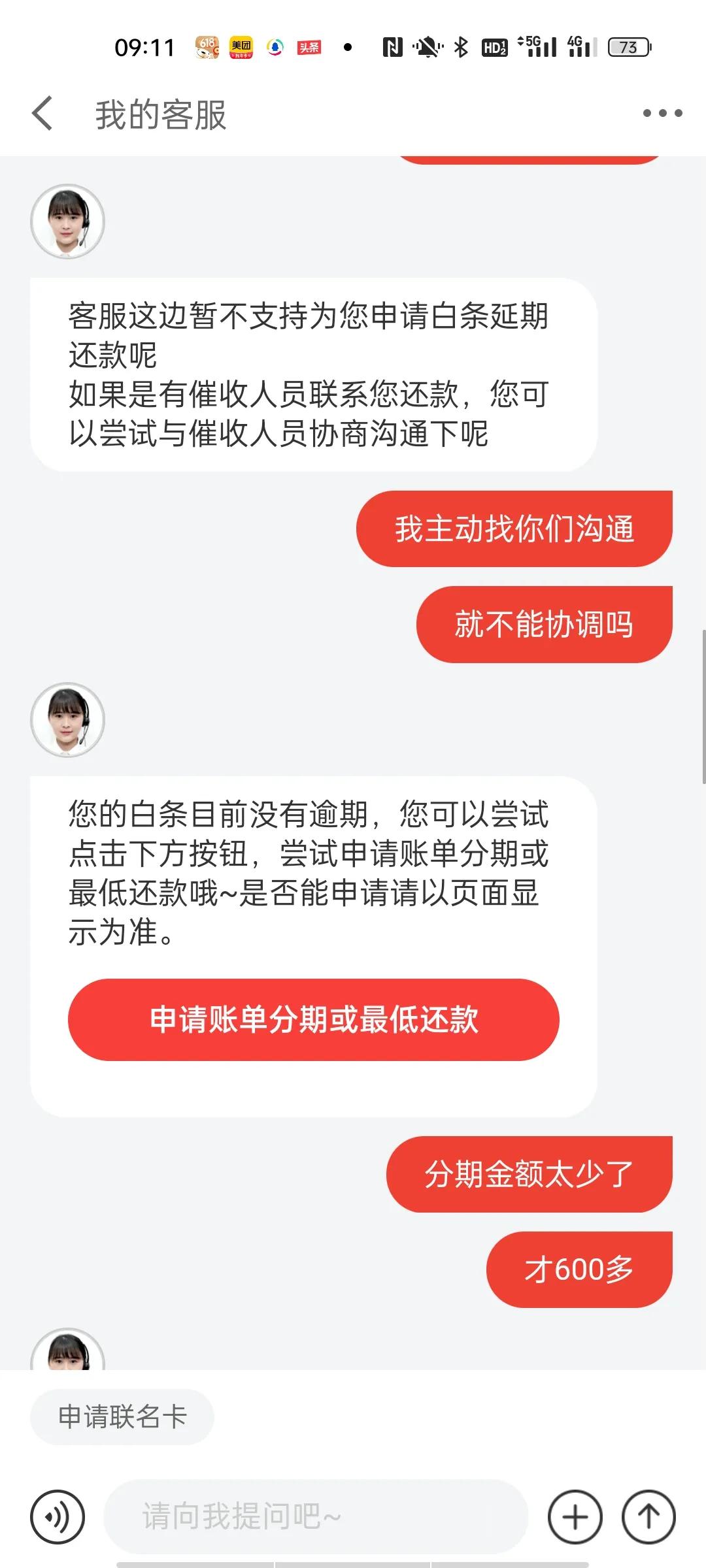
Task: Tap the NFC status bar icon
Action: (x=392, y=48)
